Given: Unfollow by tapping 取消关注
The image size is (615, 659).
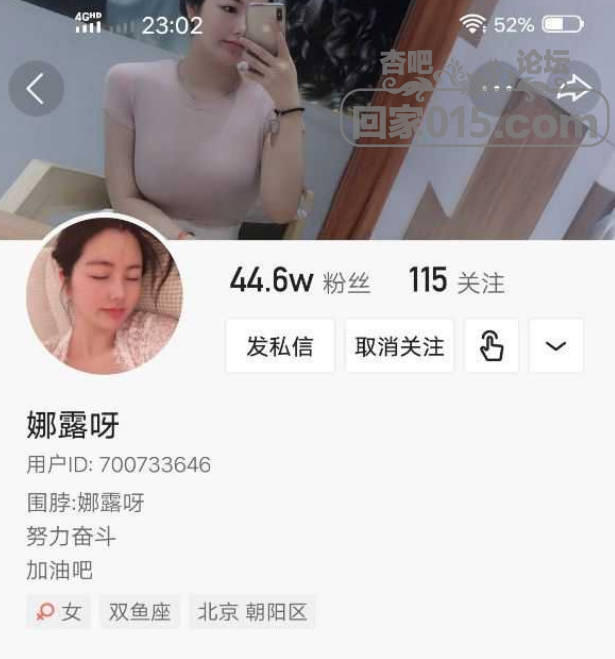Looking at the screenshot, I should [399, 346].
